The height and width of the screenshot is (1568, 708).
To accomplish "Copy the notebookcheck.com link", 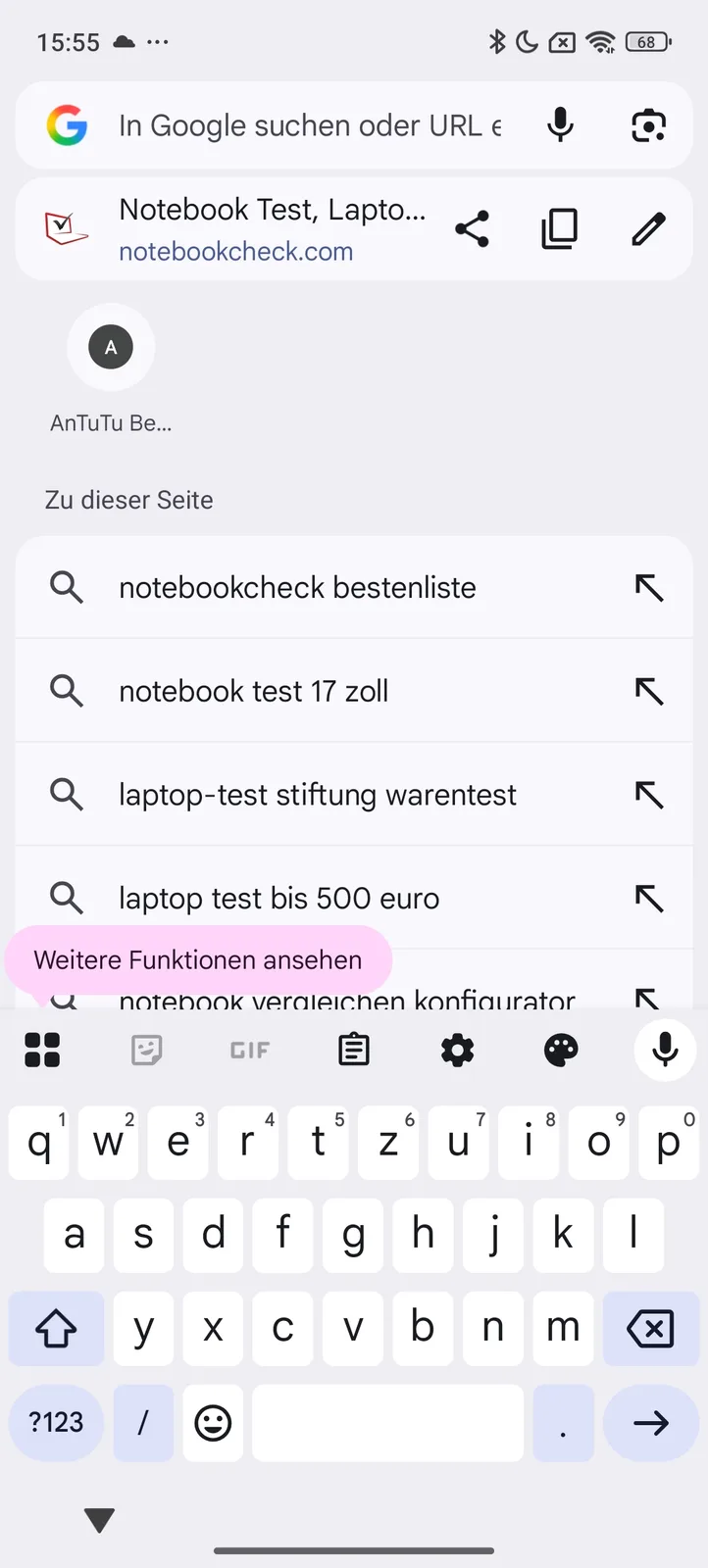I will (560, 229).
